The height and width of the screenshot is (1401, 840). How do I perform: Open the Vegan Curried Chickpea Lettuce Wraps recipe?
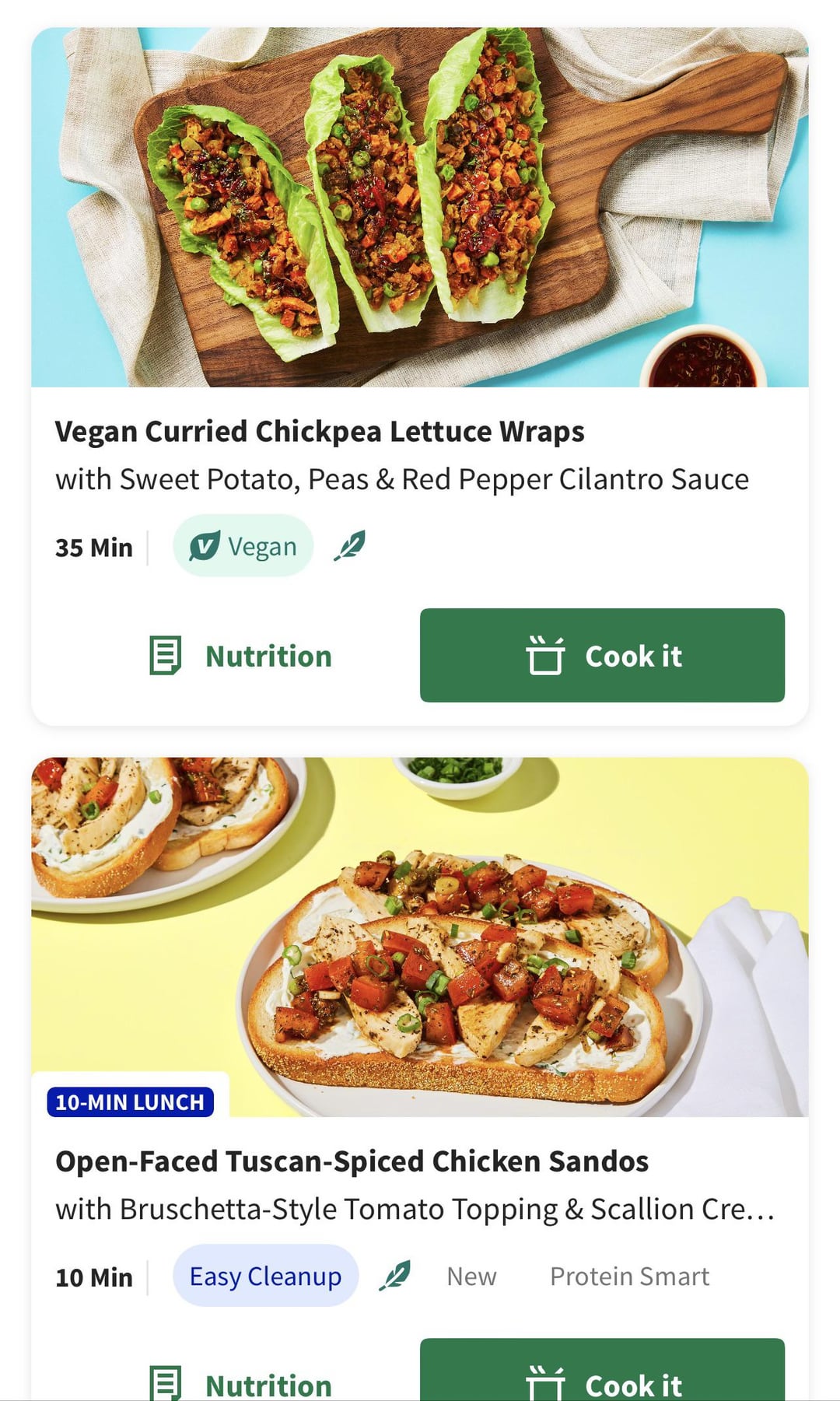(319, 432)
